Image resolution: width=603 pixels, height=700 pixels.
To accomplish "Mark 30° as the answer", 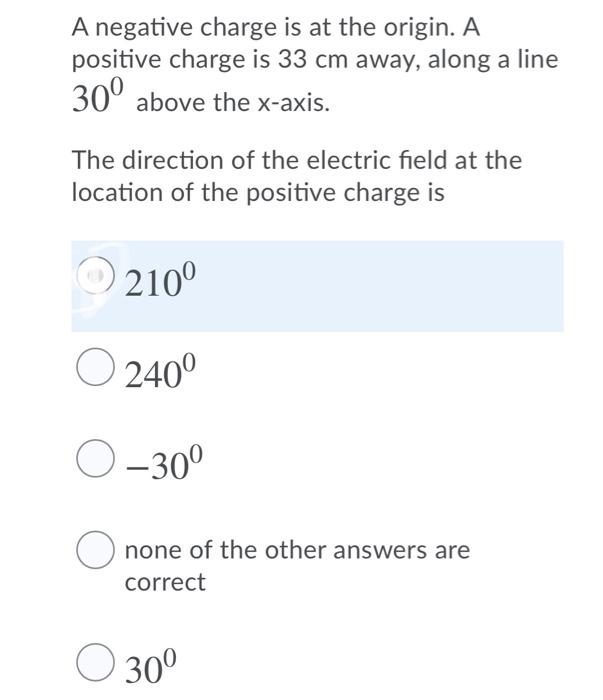I will pyautogui.click(x=95, y=660).
